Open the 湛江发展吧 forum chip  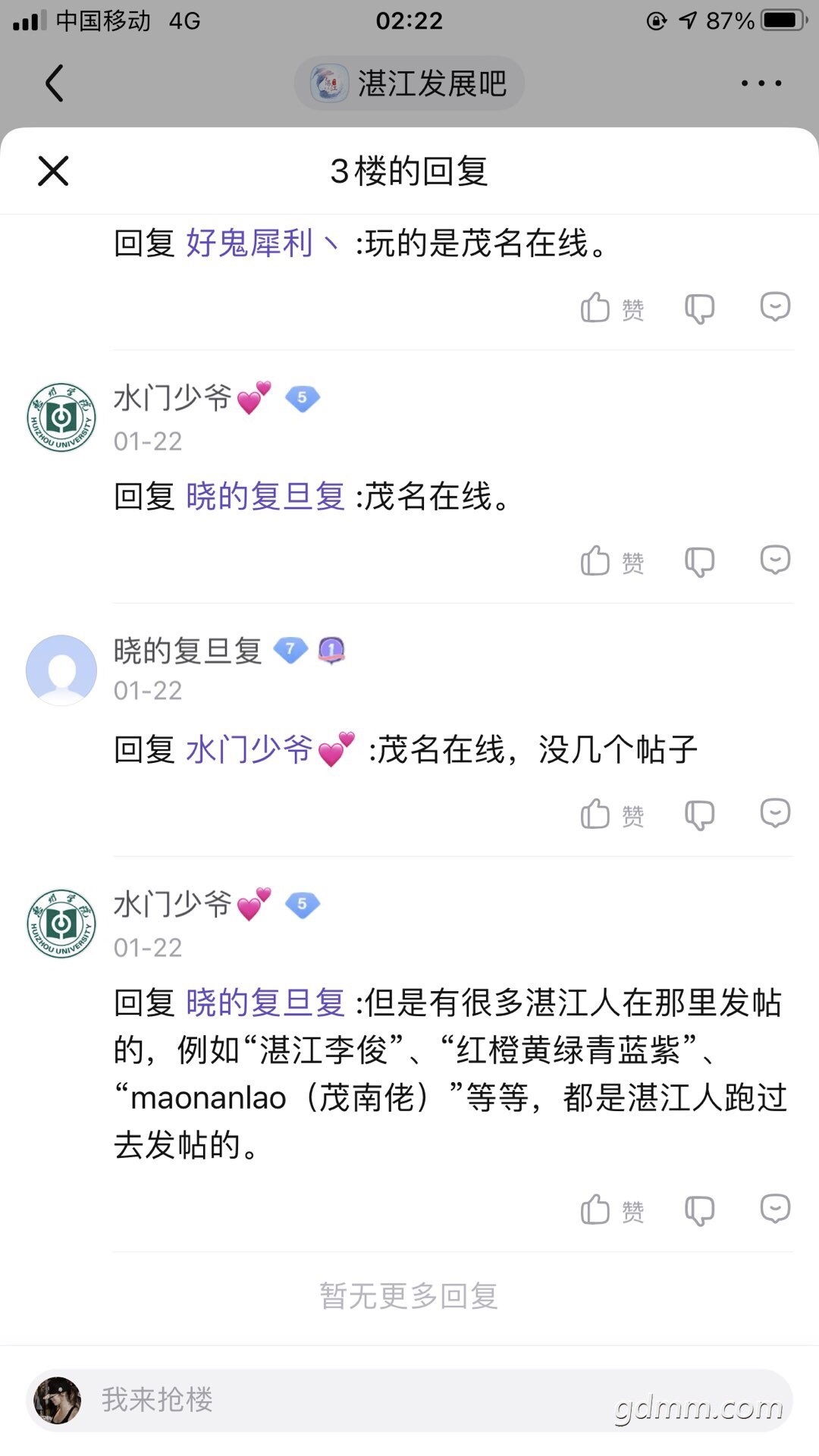[409, 83]
